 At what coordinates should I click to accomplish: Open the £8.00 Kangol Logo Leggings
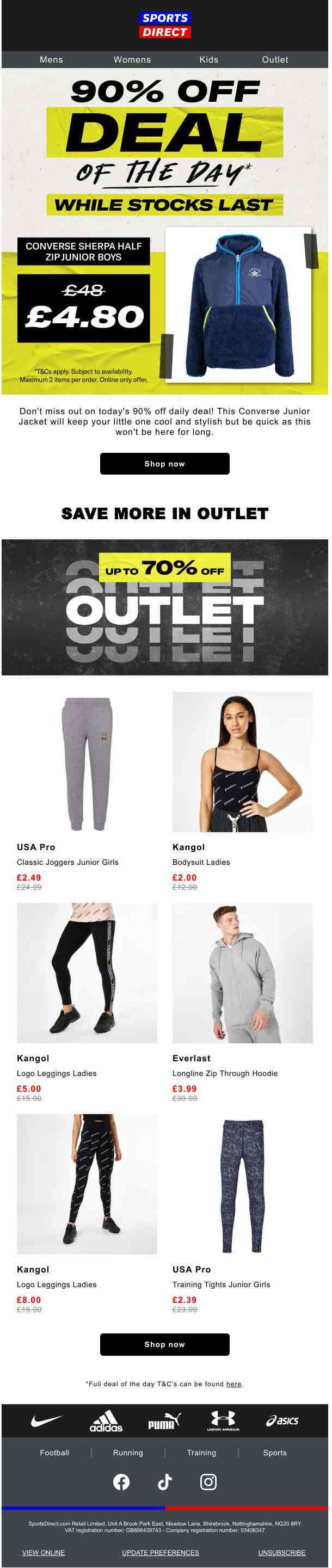click(x=87, y=1184)
